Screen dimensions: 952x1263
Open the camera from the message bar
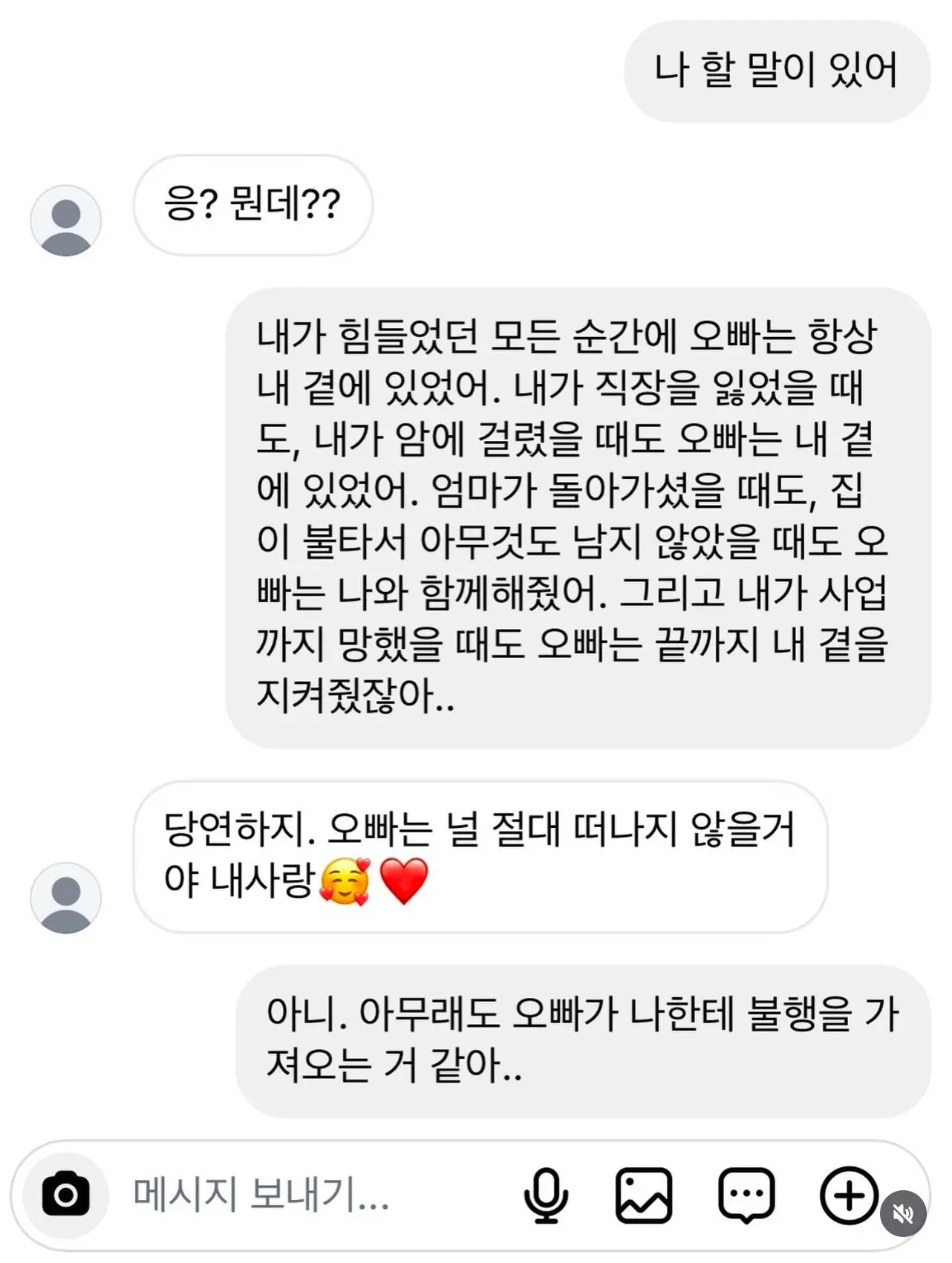pyautogui.click(x=65, y=1195)
